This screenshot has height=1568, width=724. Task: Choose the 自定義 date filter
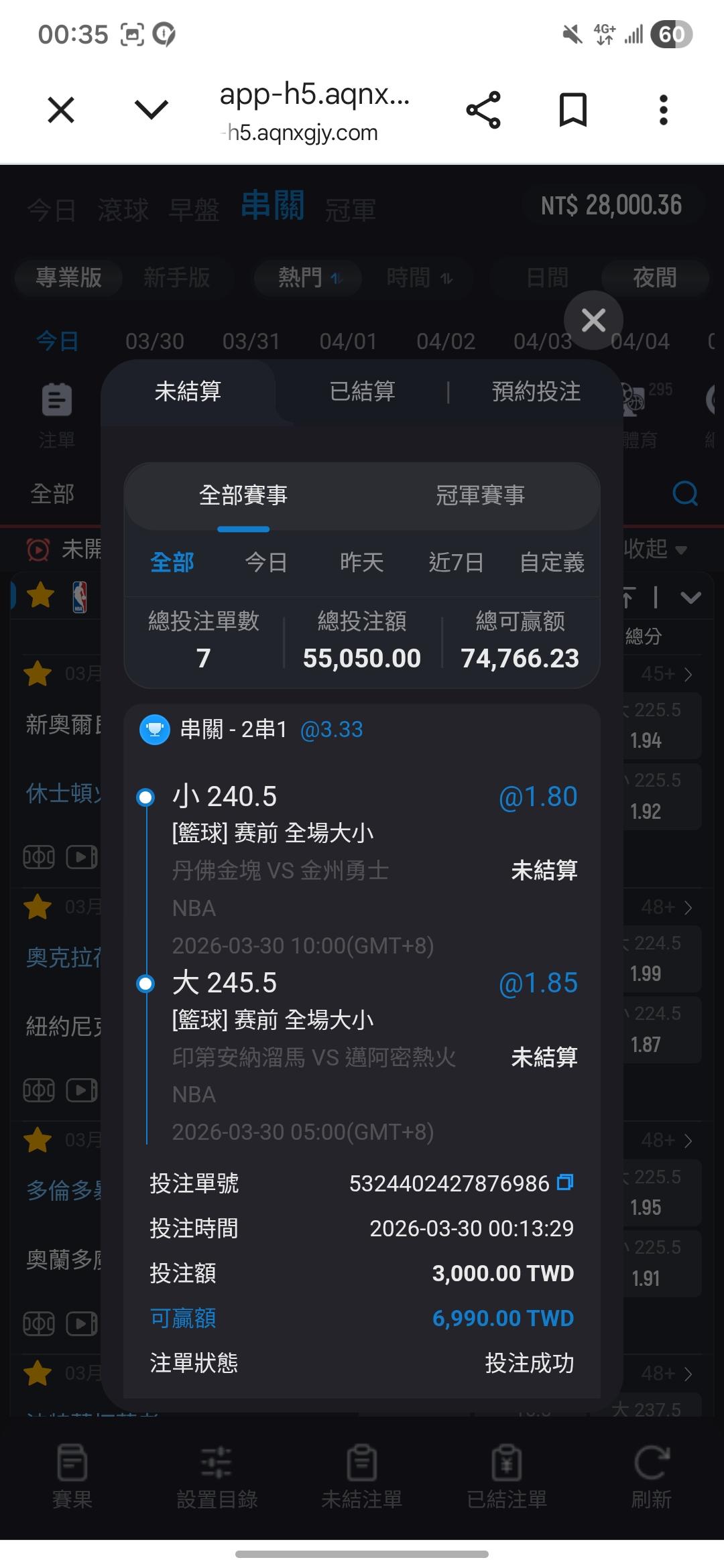[552, 562]
